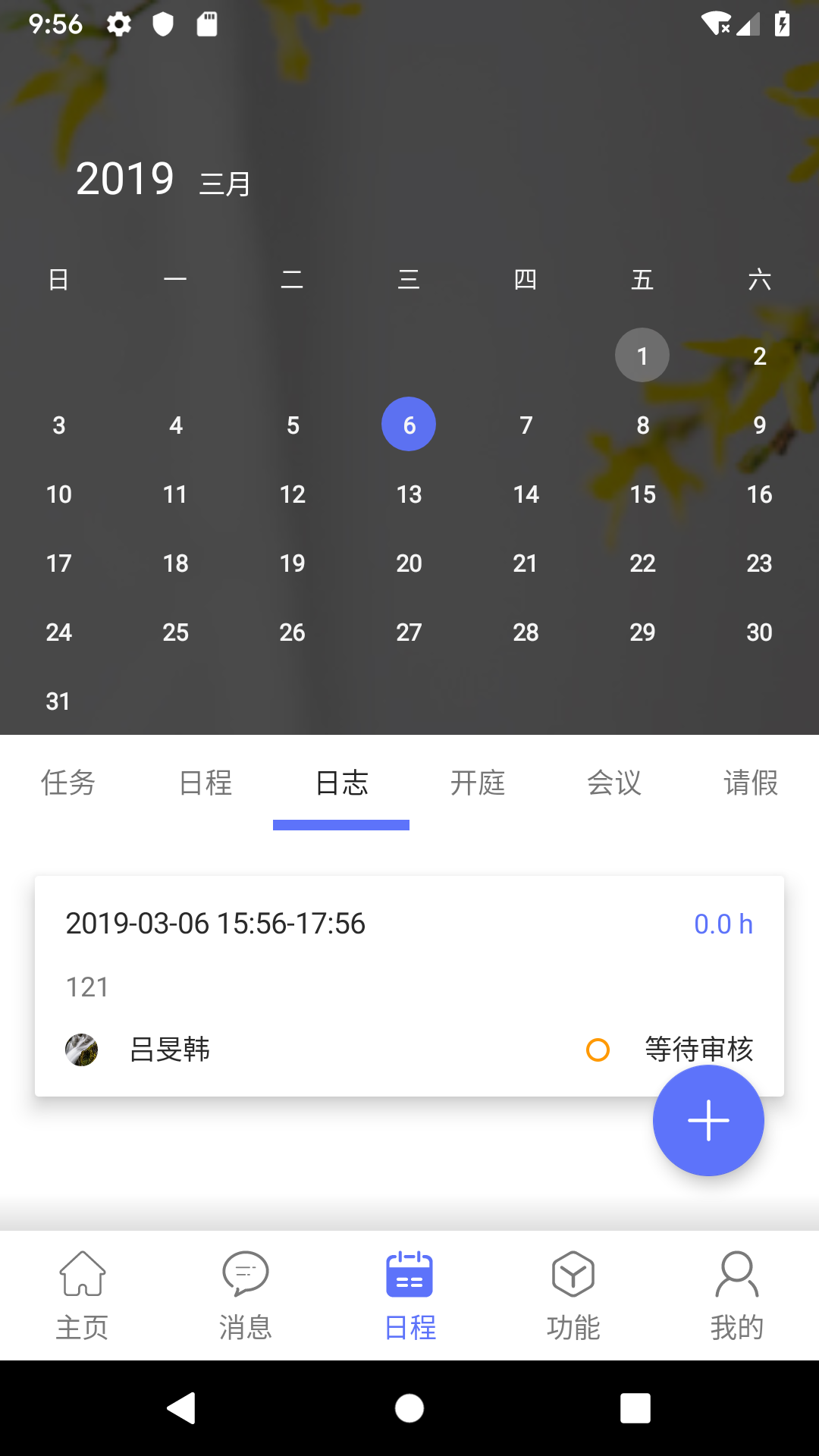The image size is (819, 1456).
Task: Toggle the 等待审核 pending review status circle
Action: (x=598, y=1050)
